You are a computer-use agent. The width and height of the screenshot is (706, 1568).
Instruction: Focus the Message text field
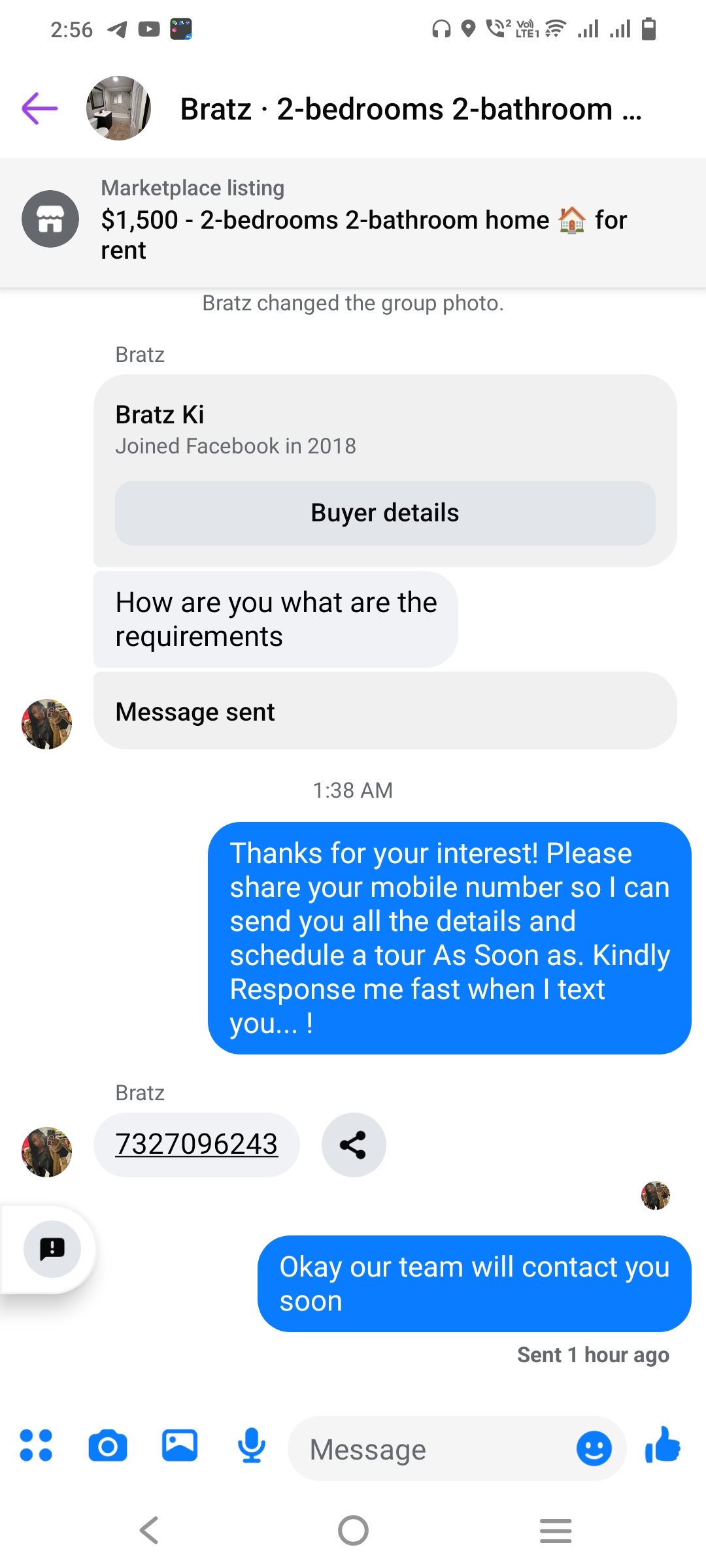click(431, 1449)
